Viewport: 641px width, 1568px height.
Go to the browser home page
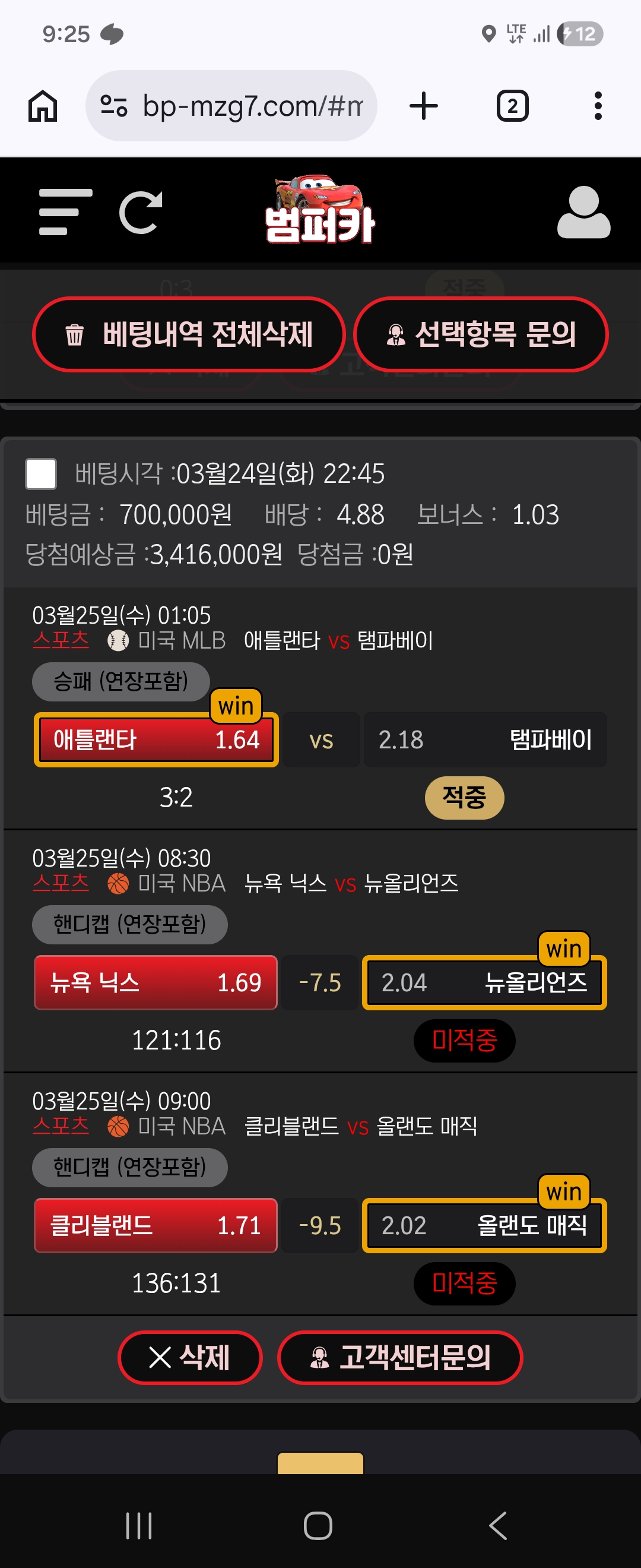point(43,106)
